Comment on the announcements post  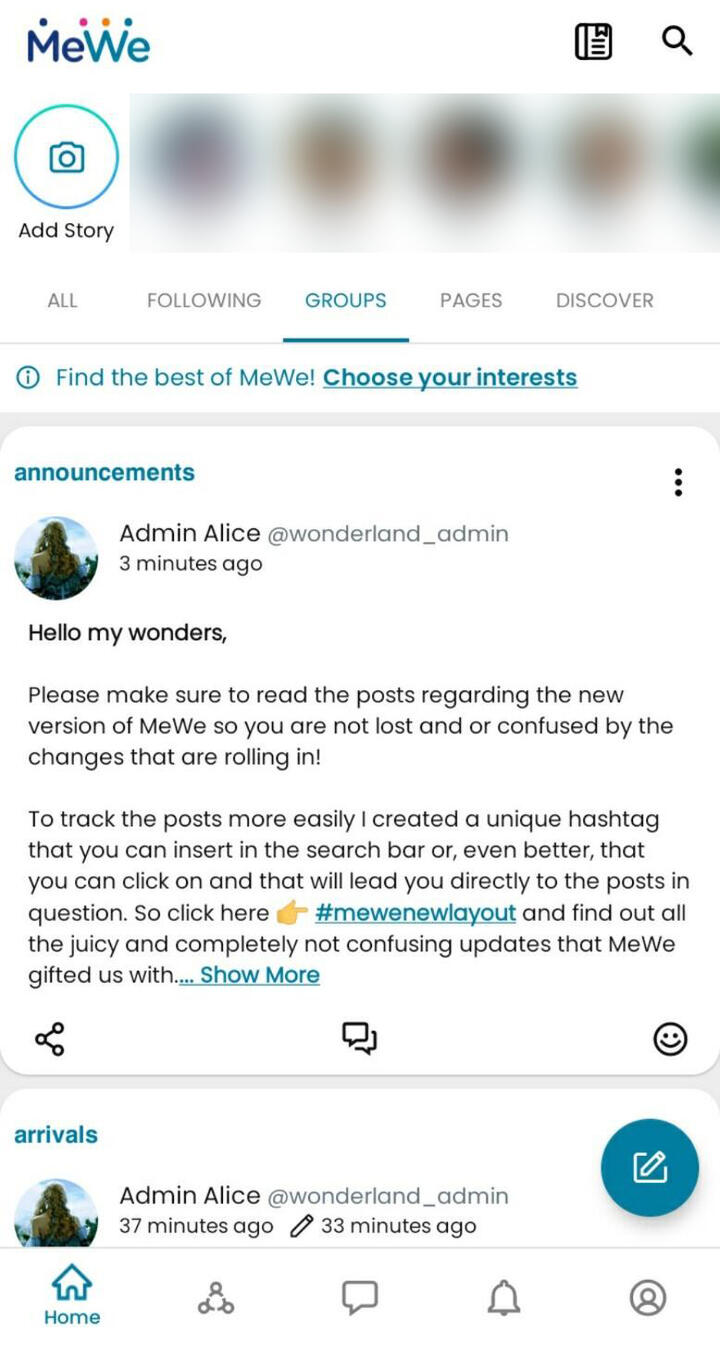360,1039
